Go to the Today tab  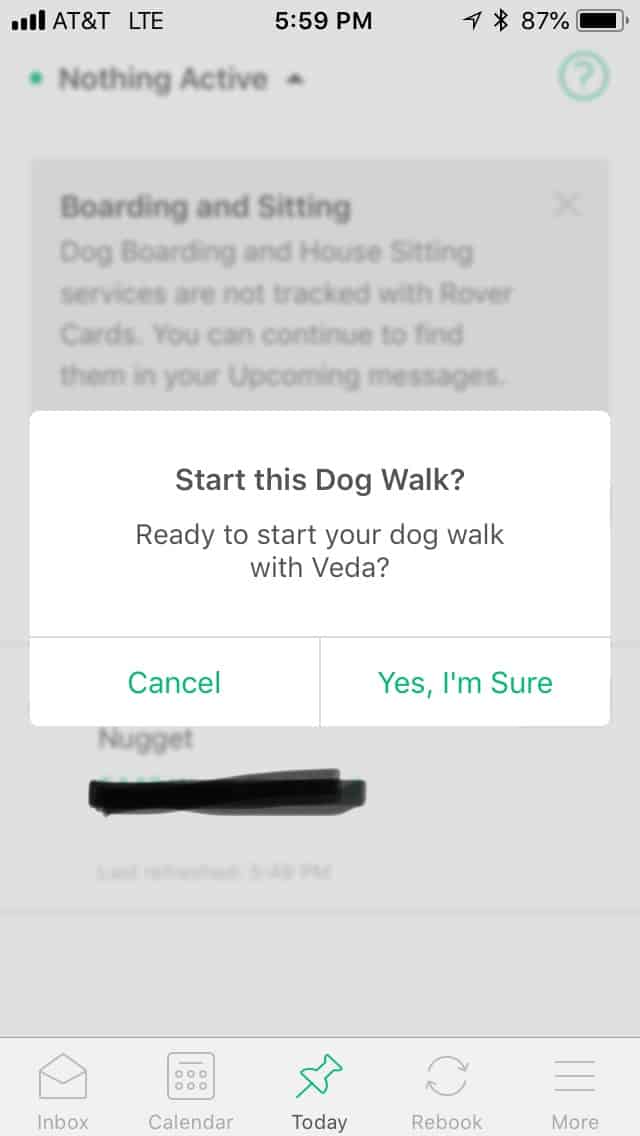[320, 1091]
